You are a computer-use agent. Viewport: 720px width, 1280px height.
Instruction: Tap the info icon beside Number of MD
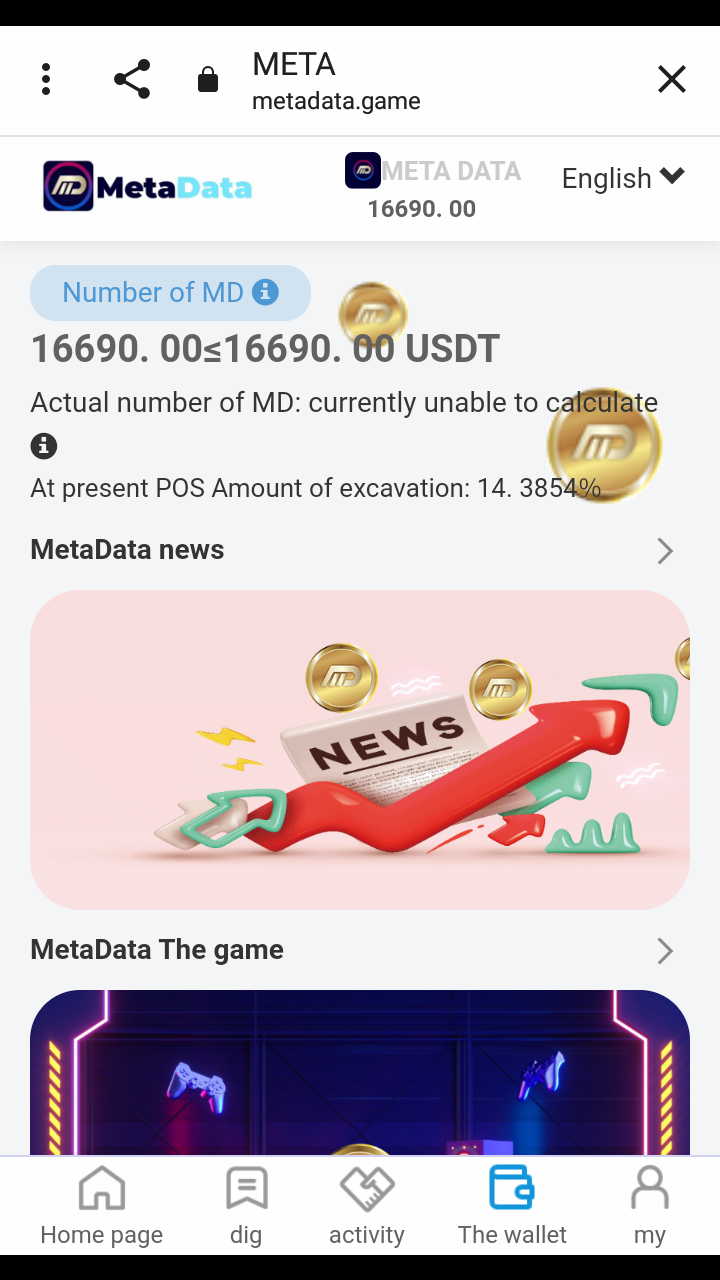265,292
